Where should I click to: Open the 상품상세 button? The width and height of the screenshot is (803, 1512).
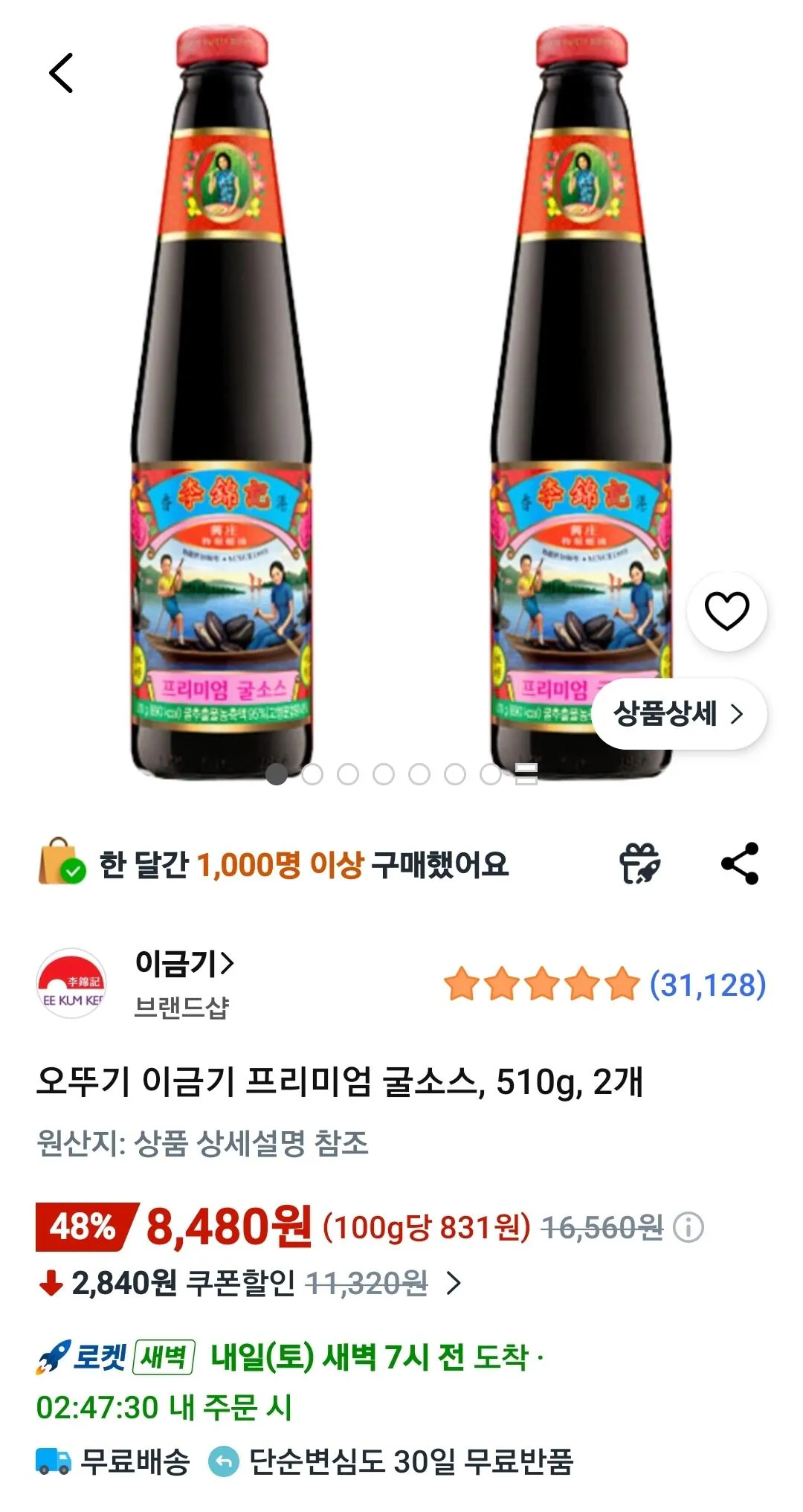pos(677,714)
